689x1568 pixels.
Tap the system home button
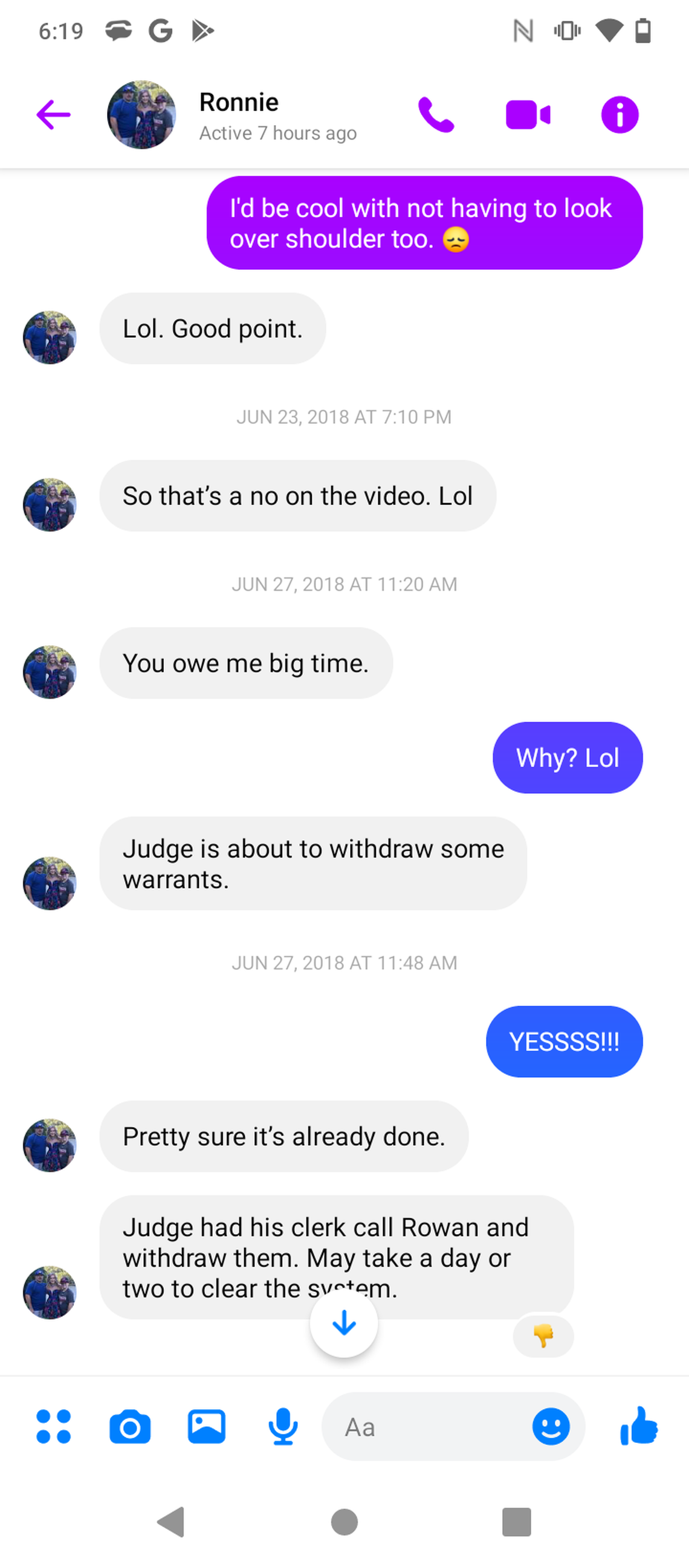click(x=344, y=1522)
